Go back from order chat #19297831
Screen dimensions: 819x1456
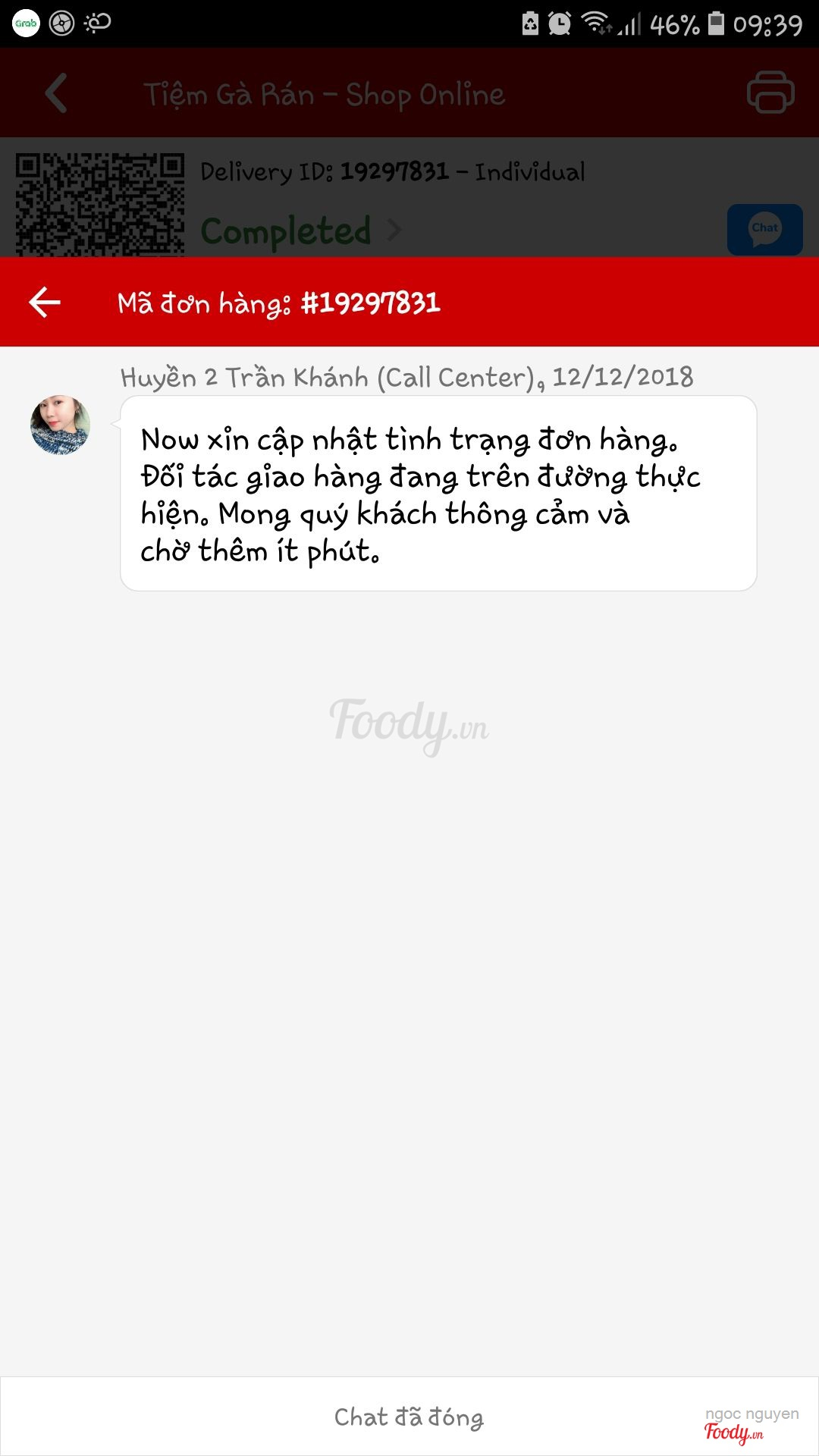[x=45, y=302]
